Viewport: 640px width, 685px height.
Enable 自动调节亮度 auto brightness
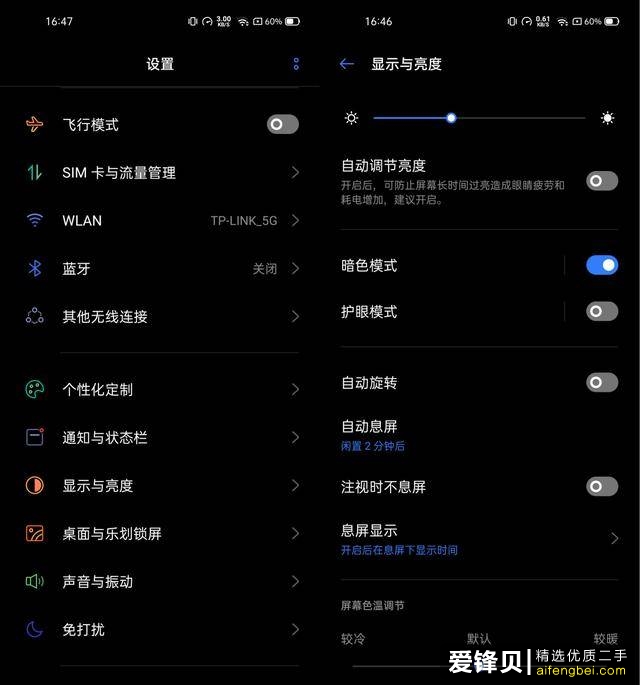[x=601, y=181]
